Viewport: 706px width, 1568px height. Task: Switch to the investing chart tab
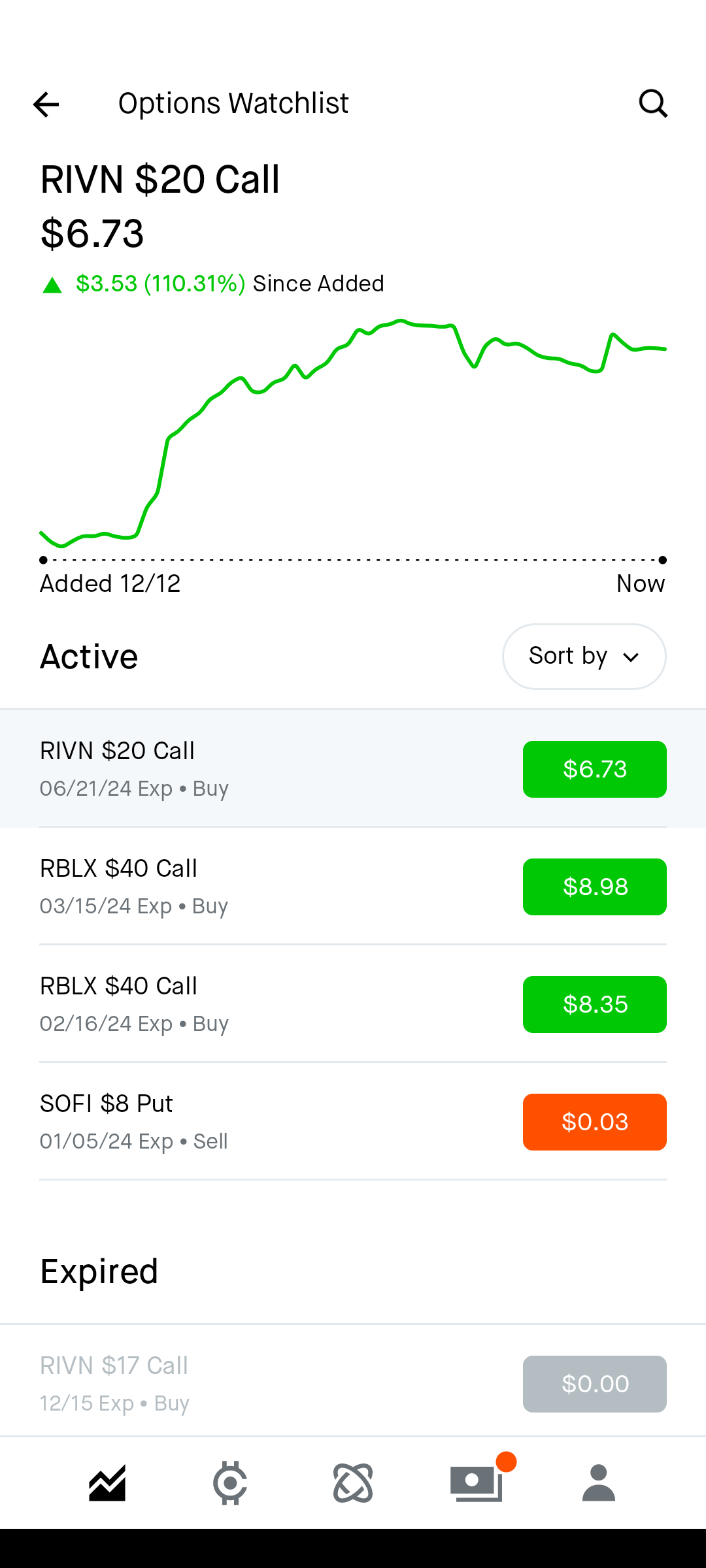tap(107, 1483)
